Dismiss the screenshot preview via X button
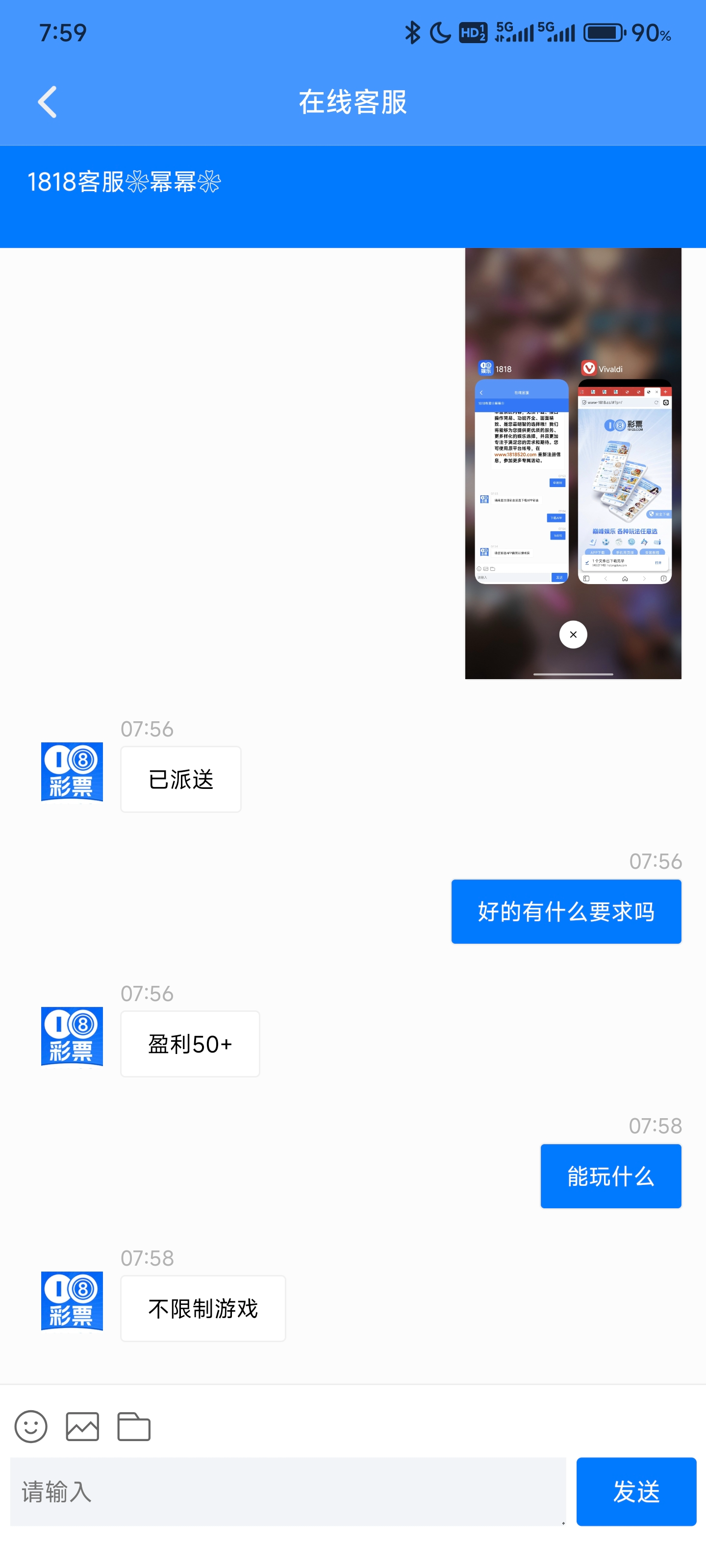This screenshot has height=1568, width=706. [x=573, y=634]
